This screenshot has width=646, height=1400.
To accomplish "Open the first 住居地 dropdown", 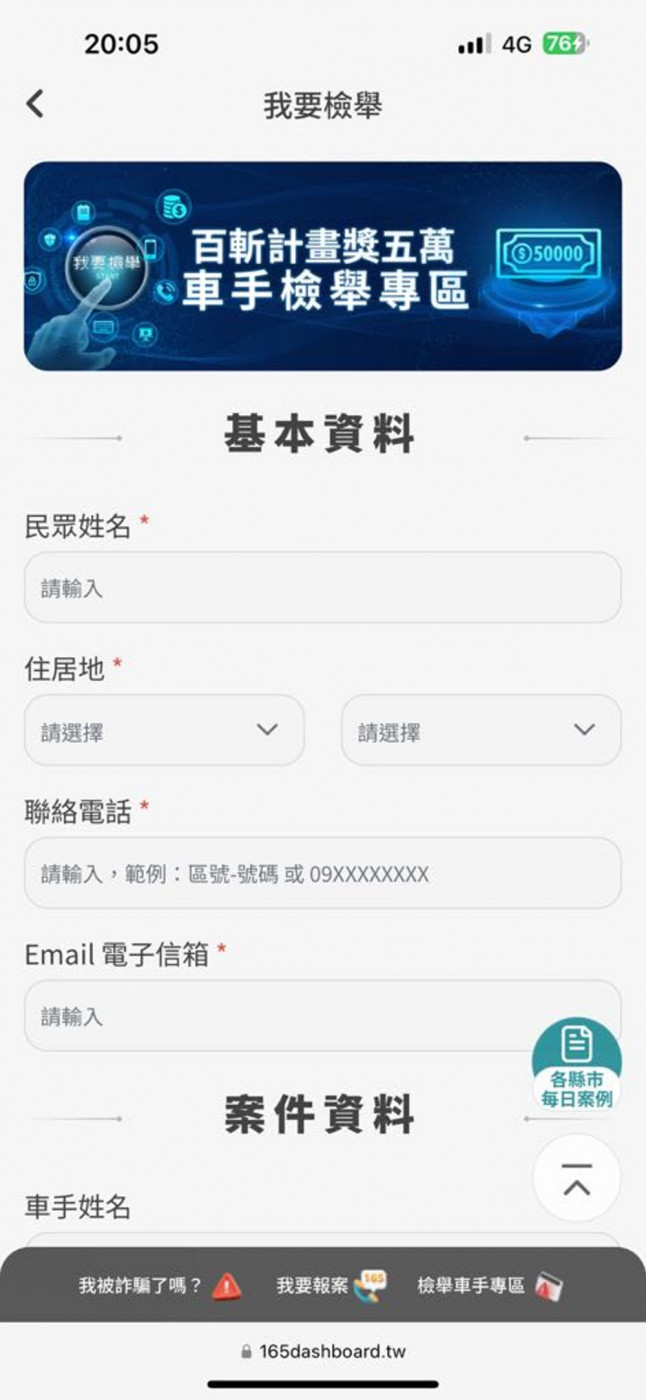I will coord(164,731).
